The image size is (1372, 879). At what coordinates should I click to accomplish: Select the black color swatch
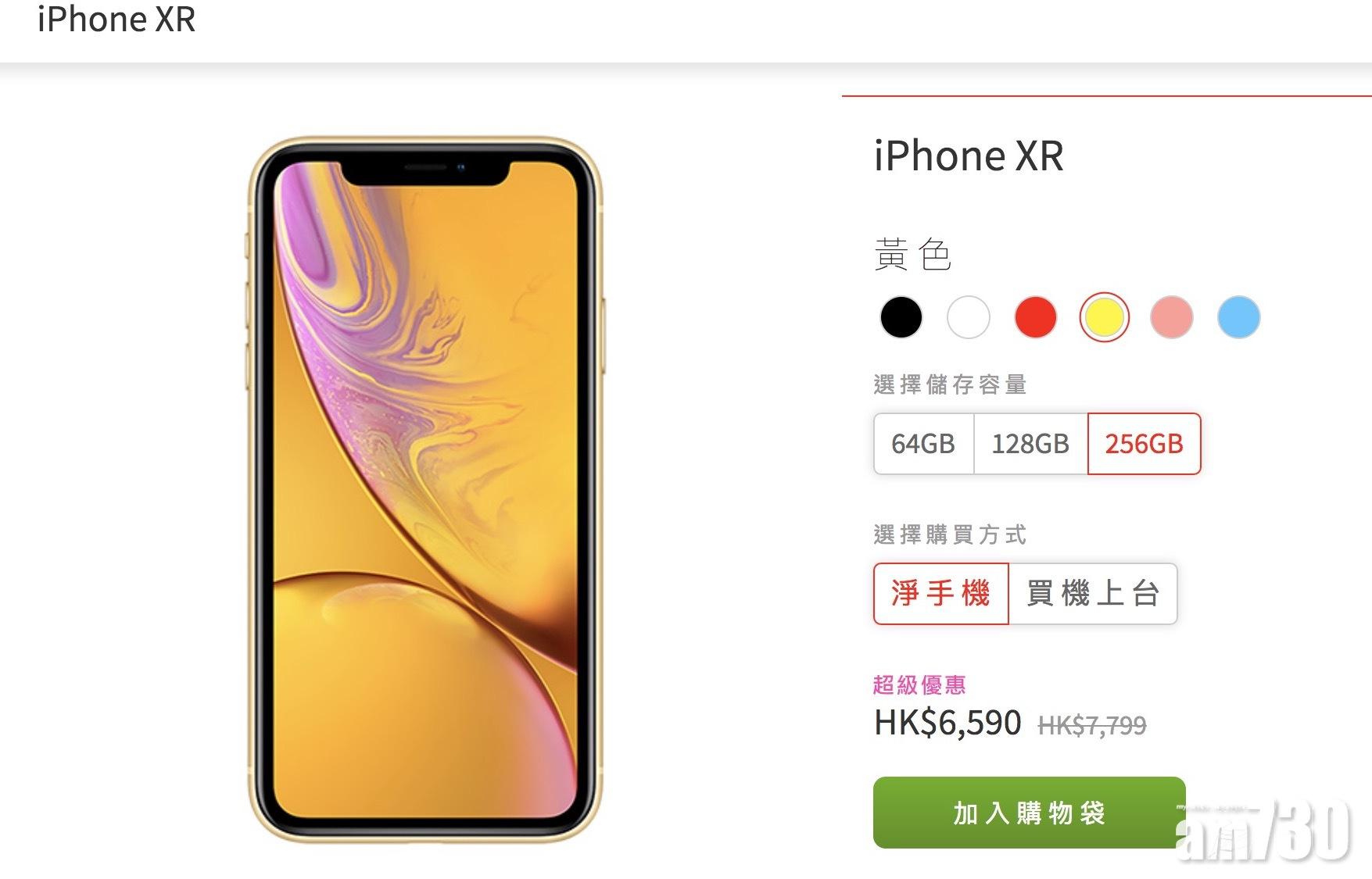tap(901, 317)
